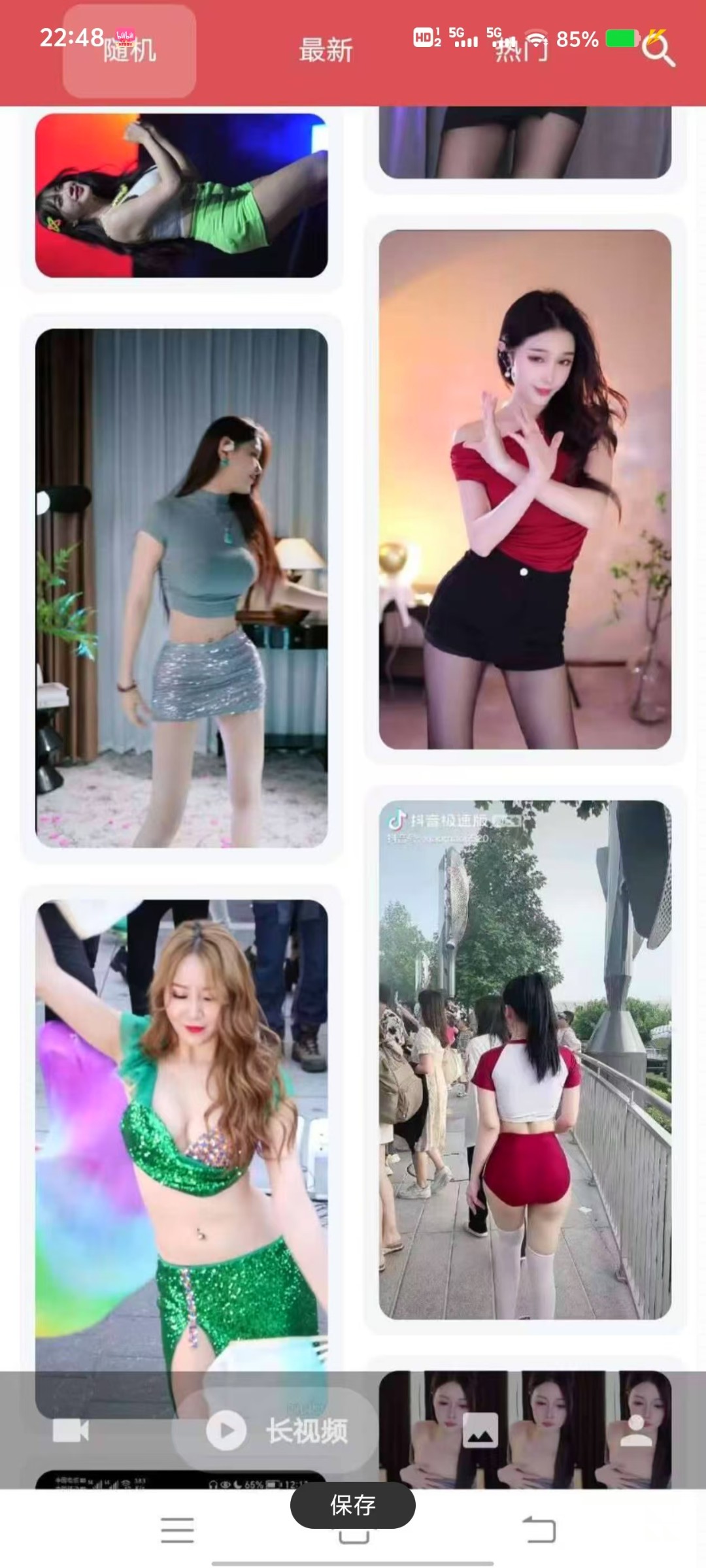This screenshot has width=706, height=1568.
Task: Switch to the 随机 tab
Action: pyautogui.click(x=129, y=51)
